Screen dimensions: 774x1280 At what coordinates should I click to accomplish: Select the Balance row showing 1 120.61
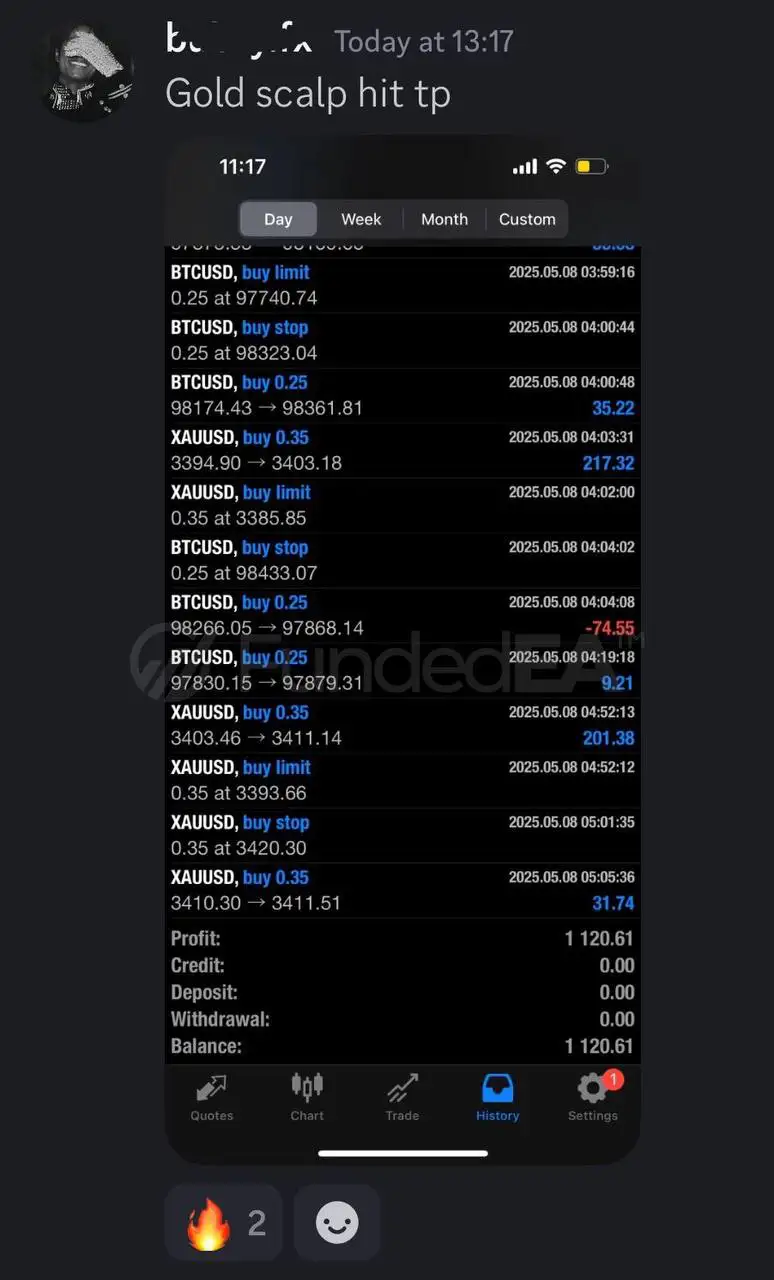tap(400, 1045)
